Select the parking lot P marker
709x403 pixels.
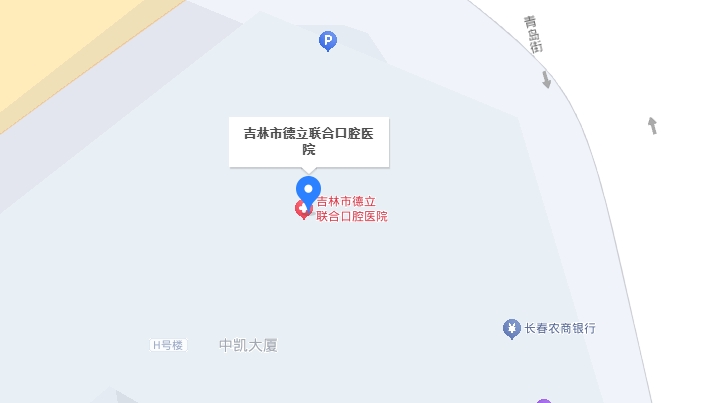coord(327,41)
